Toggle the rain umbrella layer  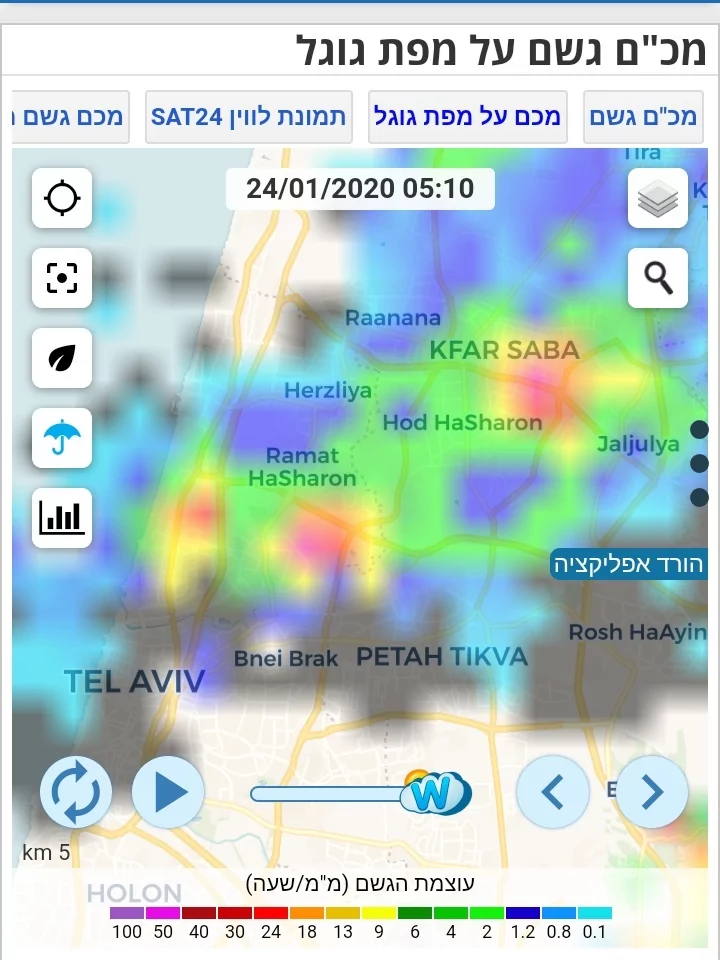point(62,438)
